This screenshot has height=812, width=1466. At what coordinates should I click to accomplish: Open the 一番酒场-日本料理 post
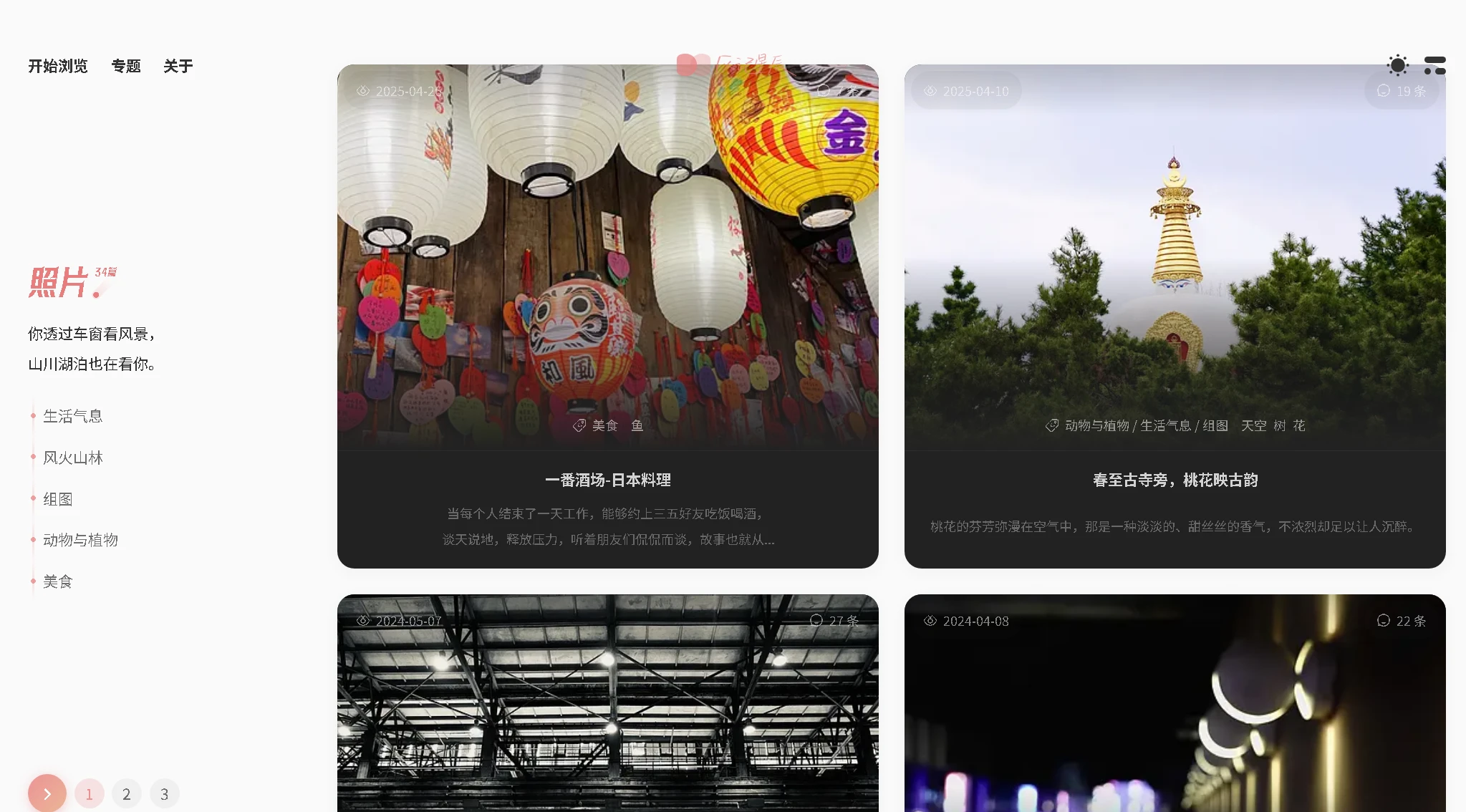click(607, 480)
